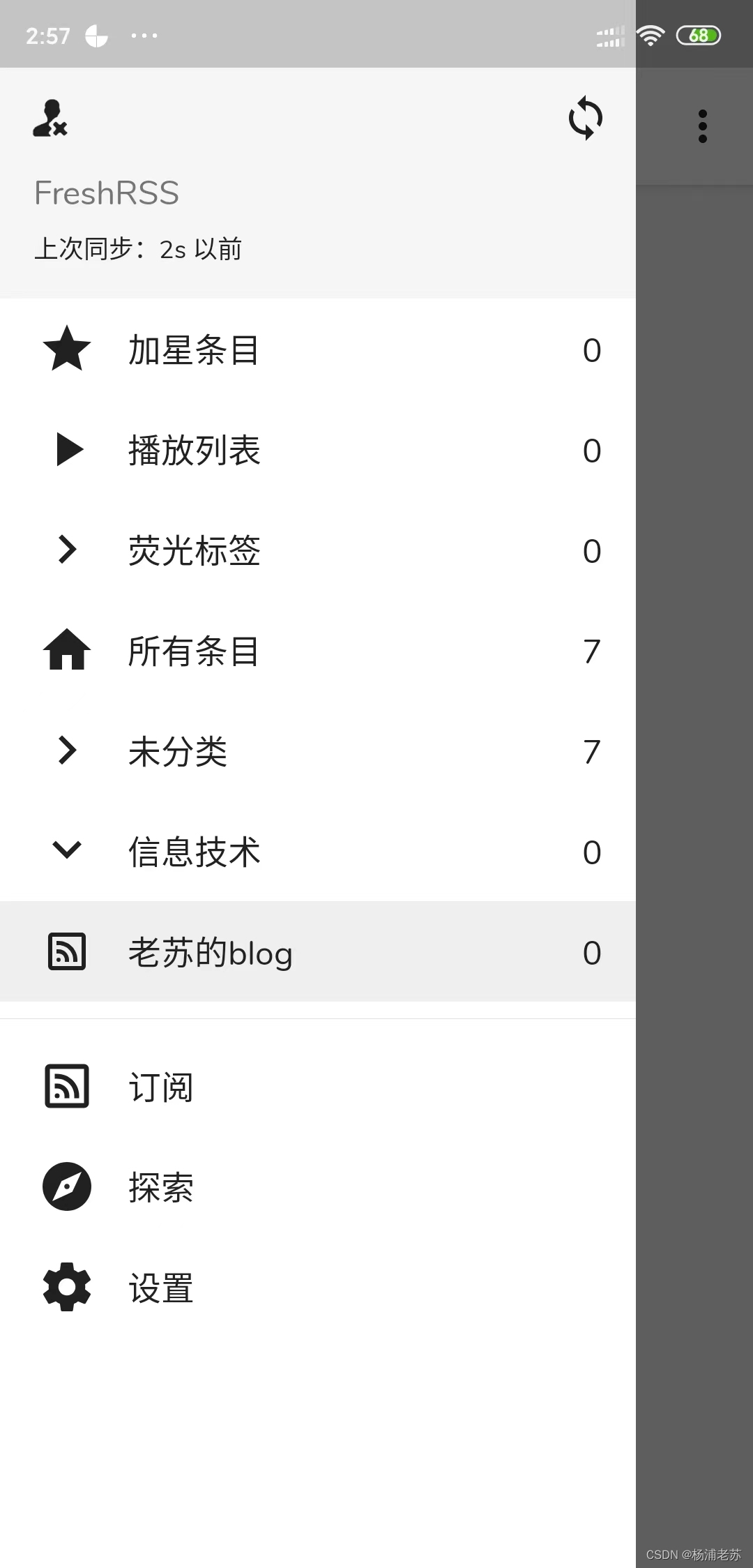The image size is (753, 1568).
Task: Open 所有条目 to view all entries
Action: 193,651
